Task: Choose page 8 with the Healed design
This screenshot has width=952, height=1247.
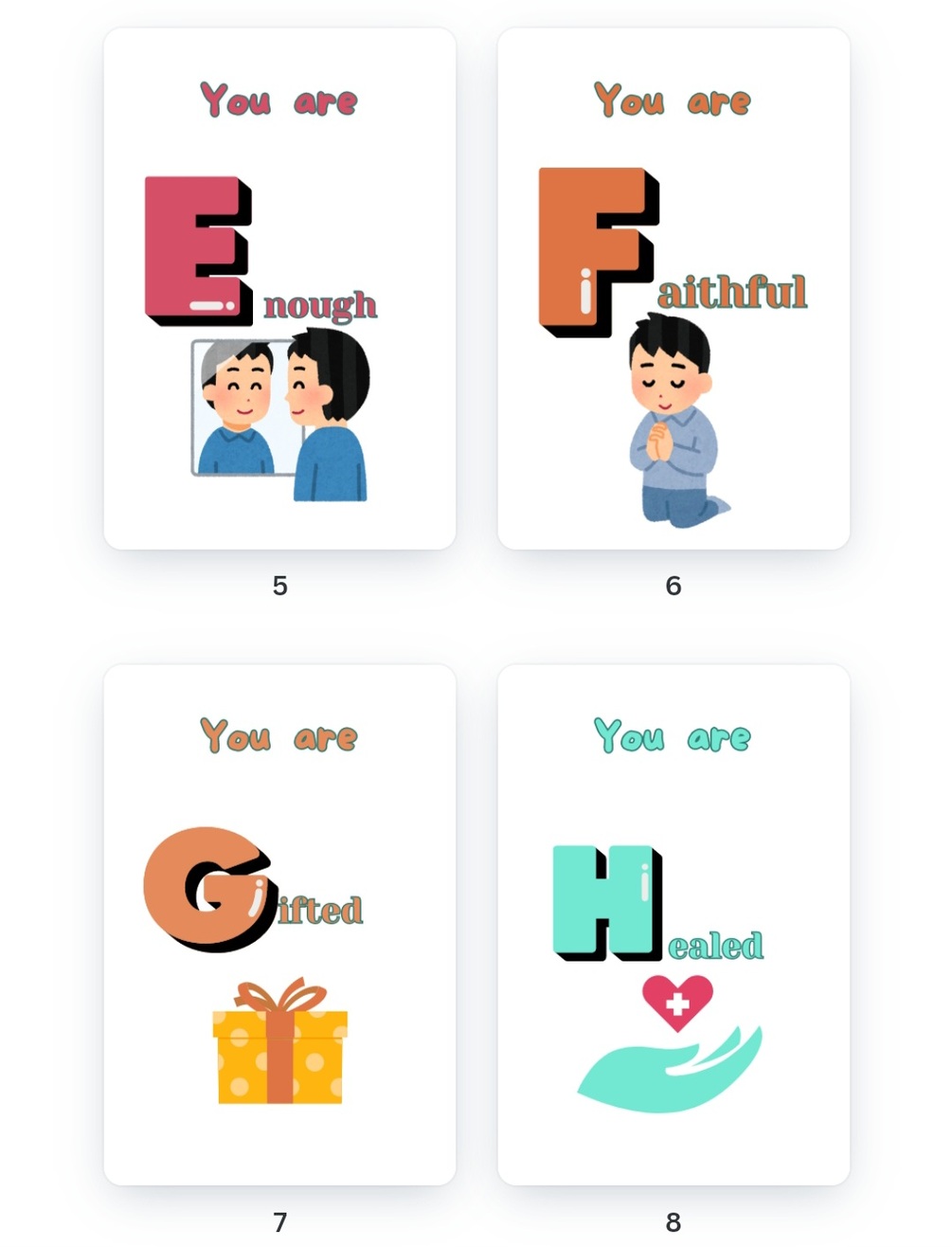Action: tap(673, 924)
